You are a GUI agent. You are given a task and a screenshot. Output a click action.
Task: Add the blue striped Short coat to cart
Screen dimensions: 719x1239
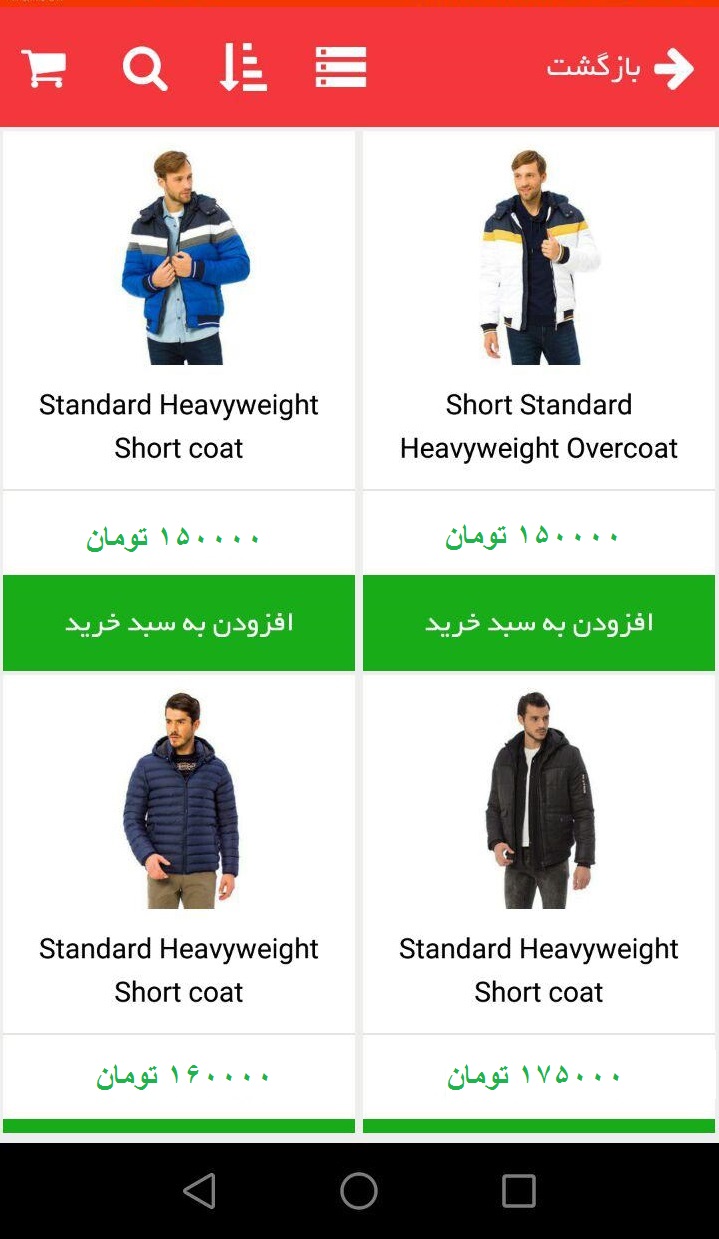pyautogui.click(x=179, y=622)
